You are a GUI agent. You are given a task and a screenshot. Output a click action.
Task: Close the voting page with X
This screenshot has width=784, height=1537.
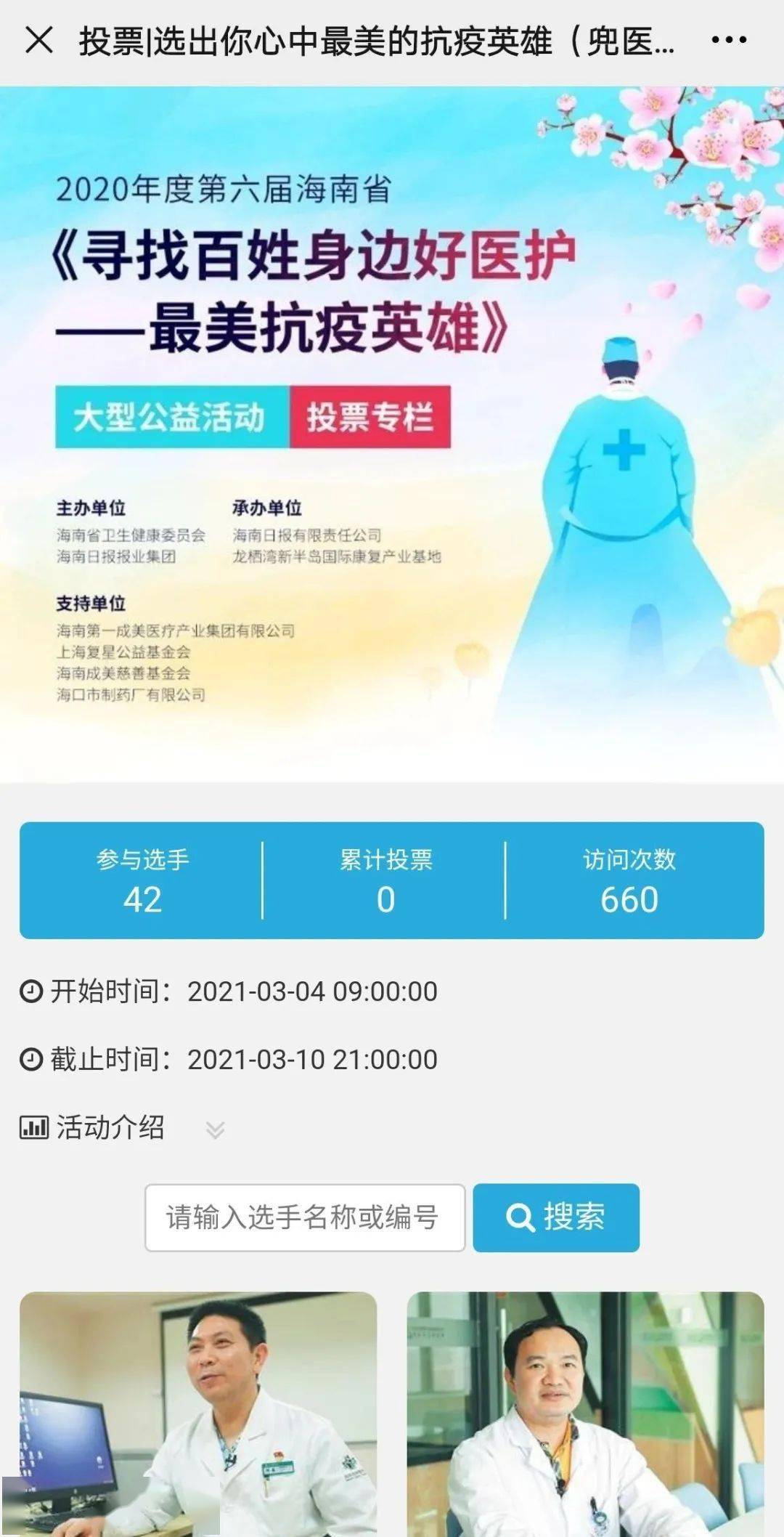tap(39, 41)
